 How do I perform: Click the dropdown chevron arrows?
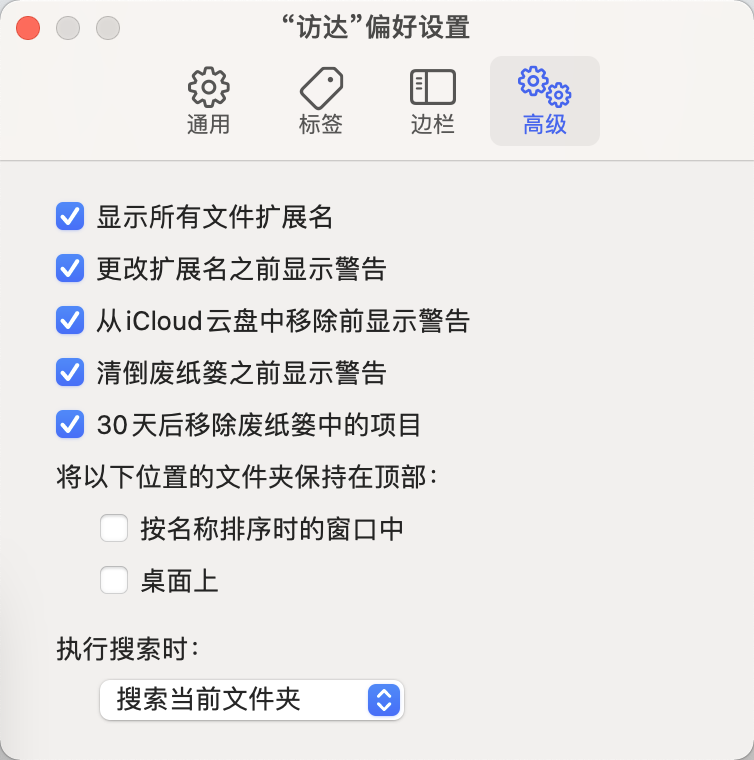pos(385,701)
